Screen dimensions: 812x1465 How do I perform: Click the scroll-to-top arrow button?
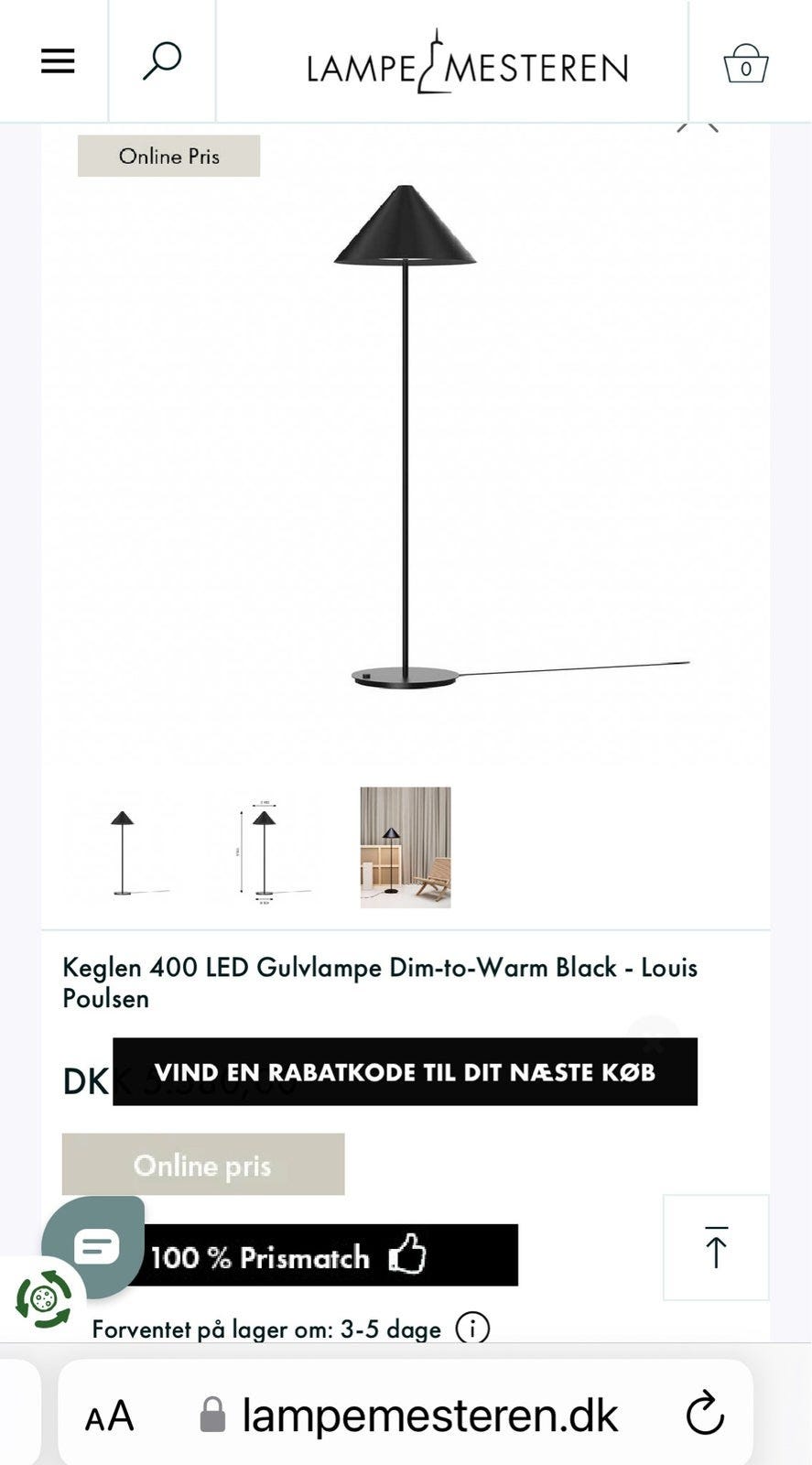click(x=716, y=1248)
